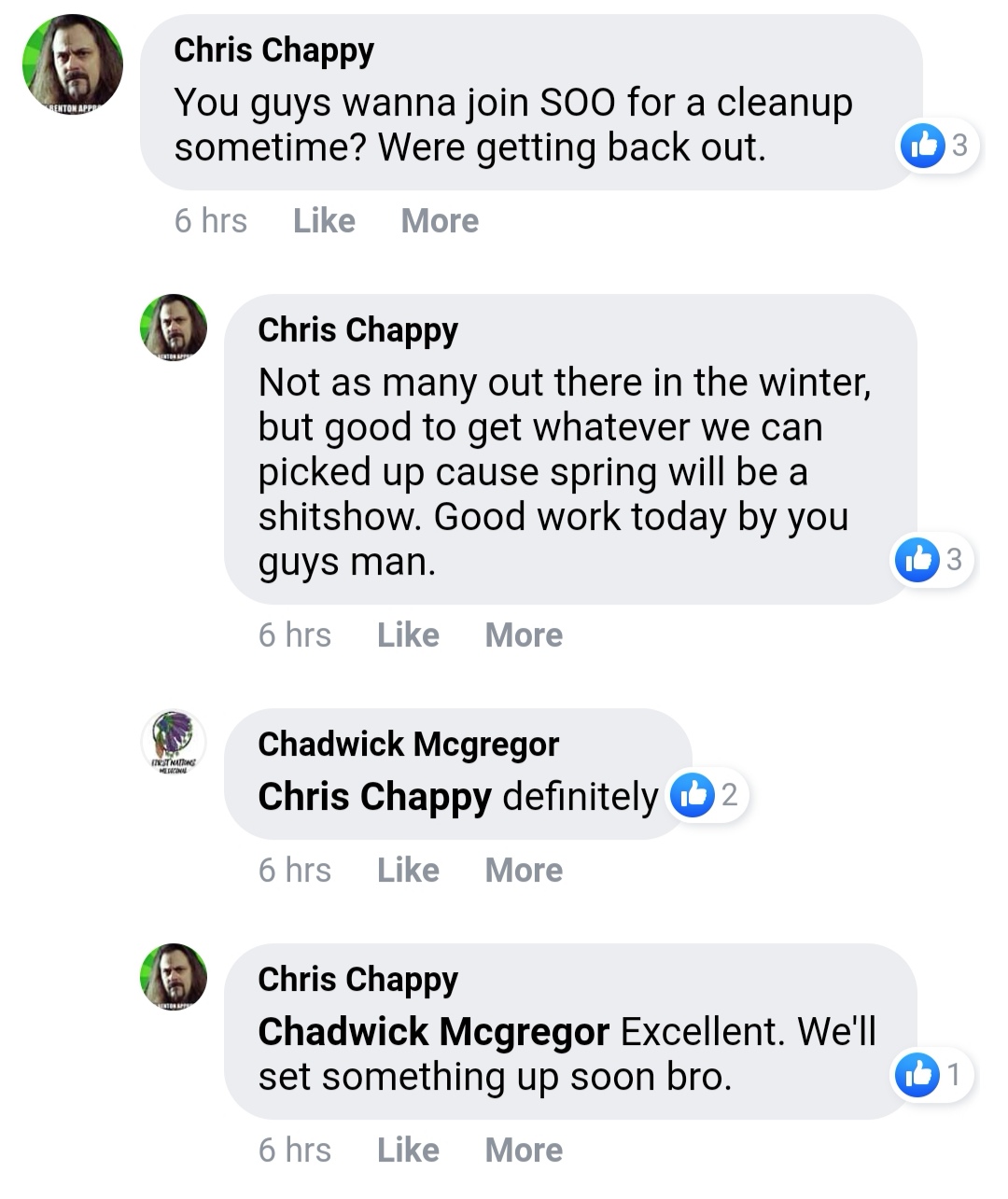The height and width of the screenshot is (1199, 1008).
Task: View the reactions on the "join SOO" comment
Action: tap(937, 146)
